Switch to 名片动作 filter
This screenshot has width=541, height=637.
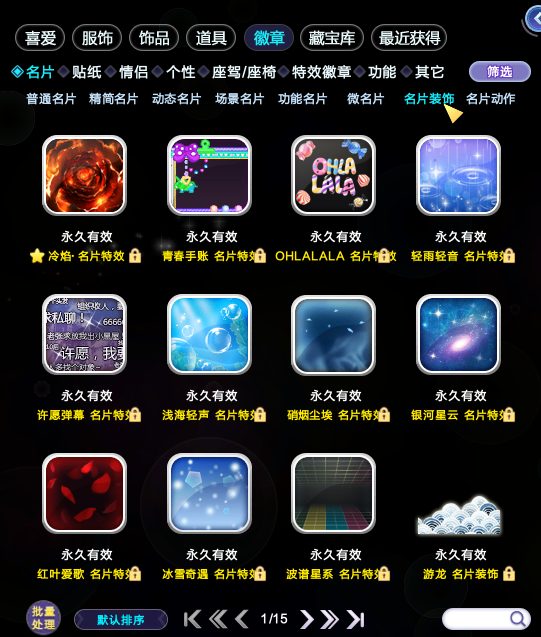490,99
